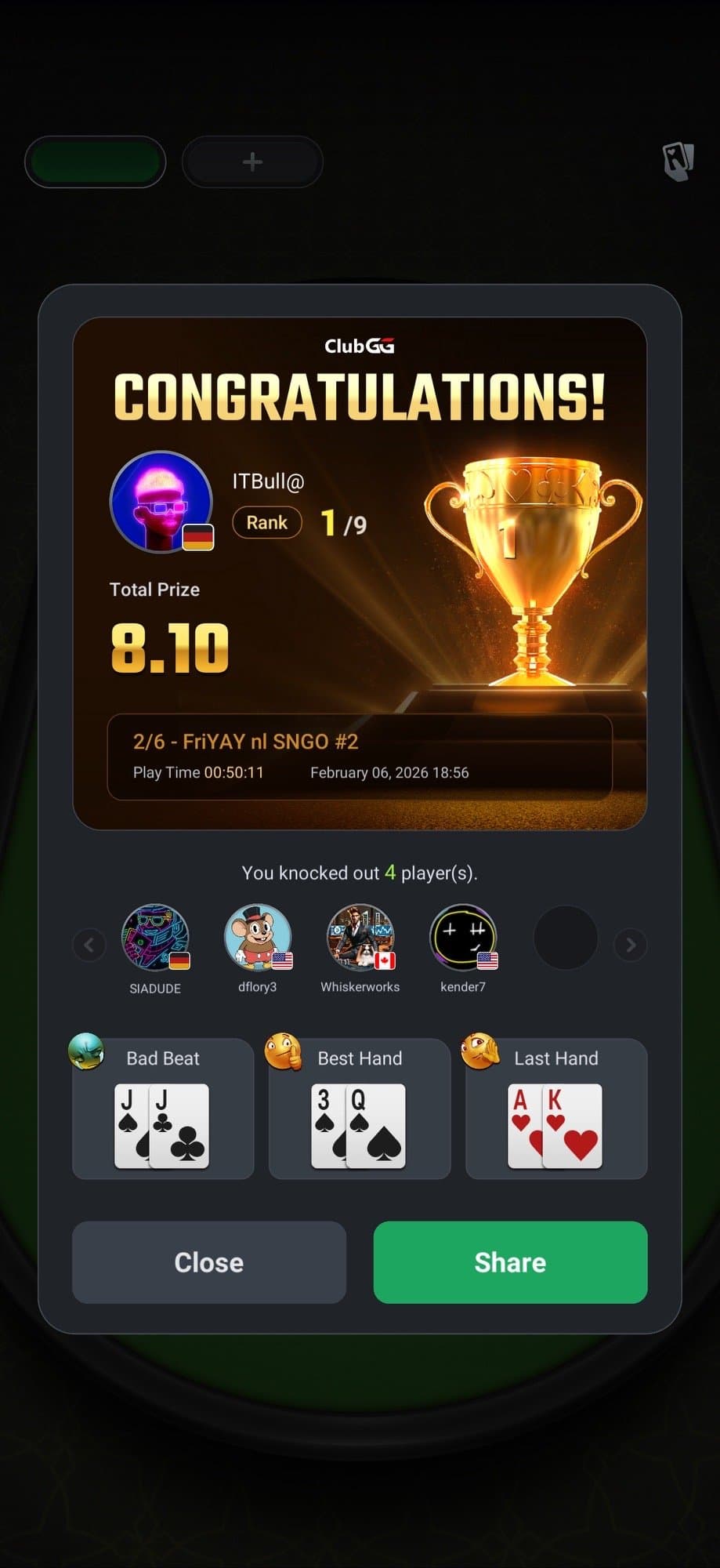The height and width of the screenshot is (1568, 720).
Task: View the Best Hand card
Action: [x=360, y=1109]
